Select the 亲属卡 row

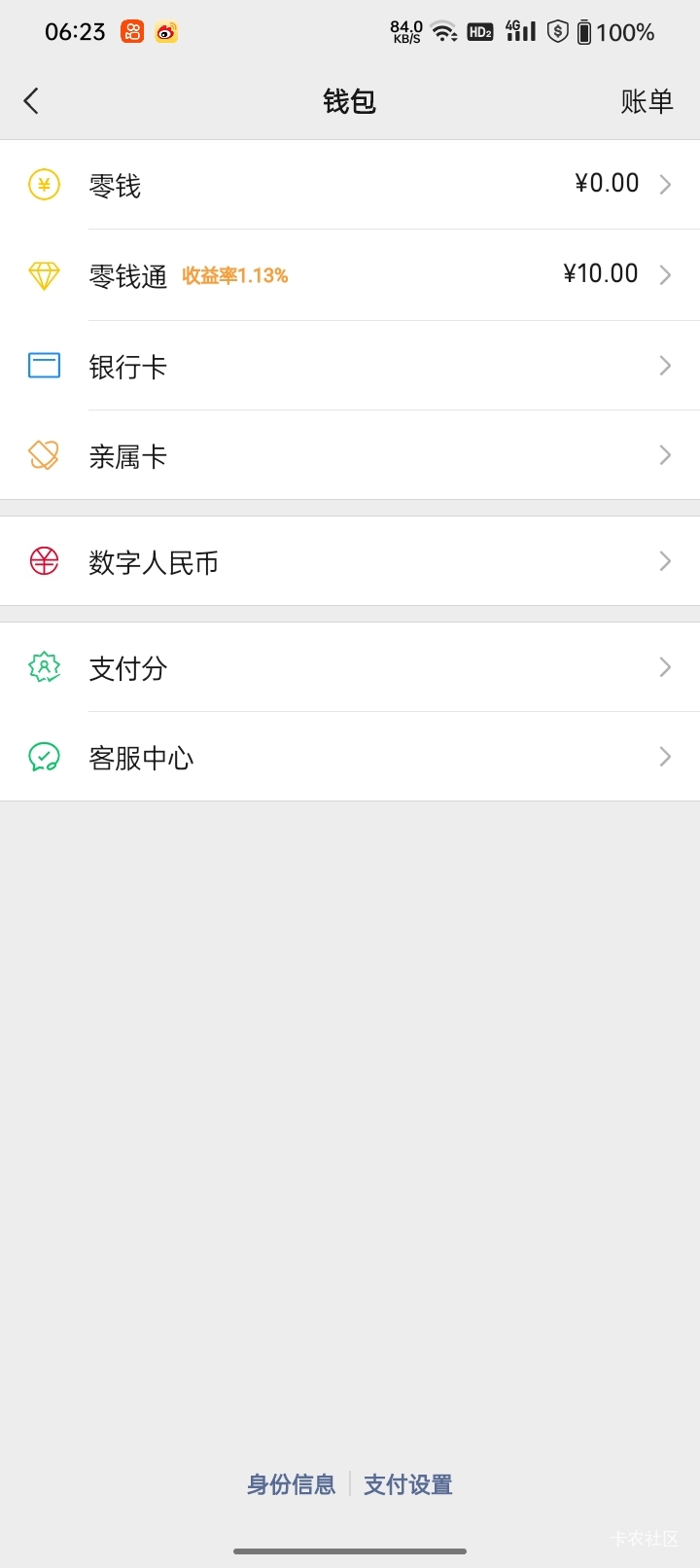[350, 455]
